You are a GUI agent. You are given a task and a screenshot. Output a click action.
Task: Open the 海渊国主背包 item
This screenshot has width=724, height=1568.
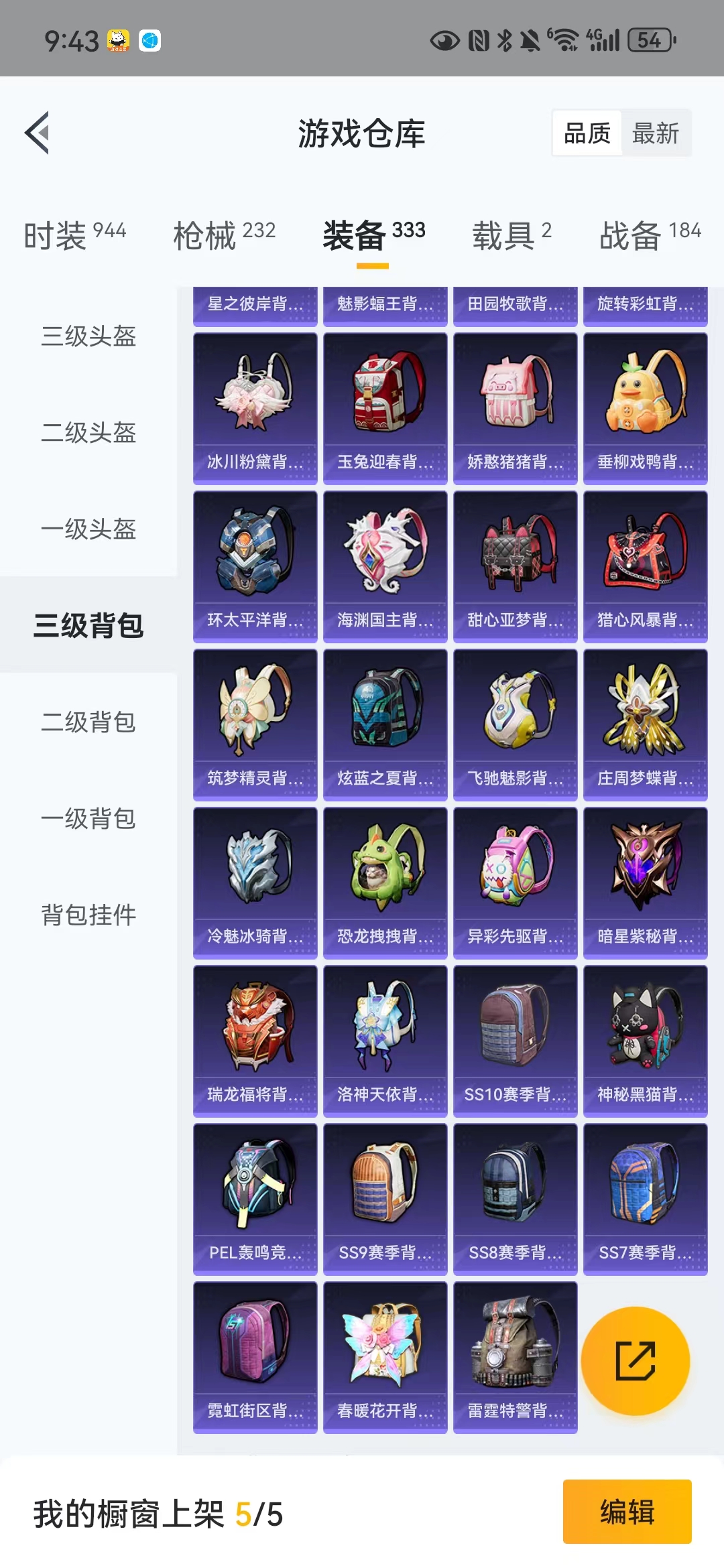pyautogui.click(x=385, y=567)
